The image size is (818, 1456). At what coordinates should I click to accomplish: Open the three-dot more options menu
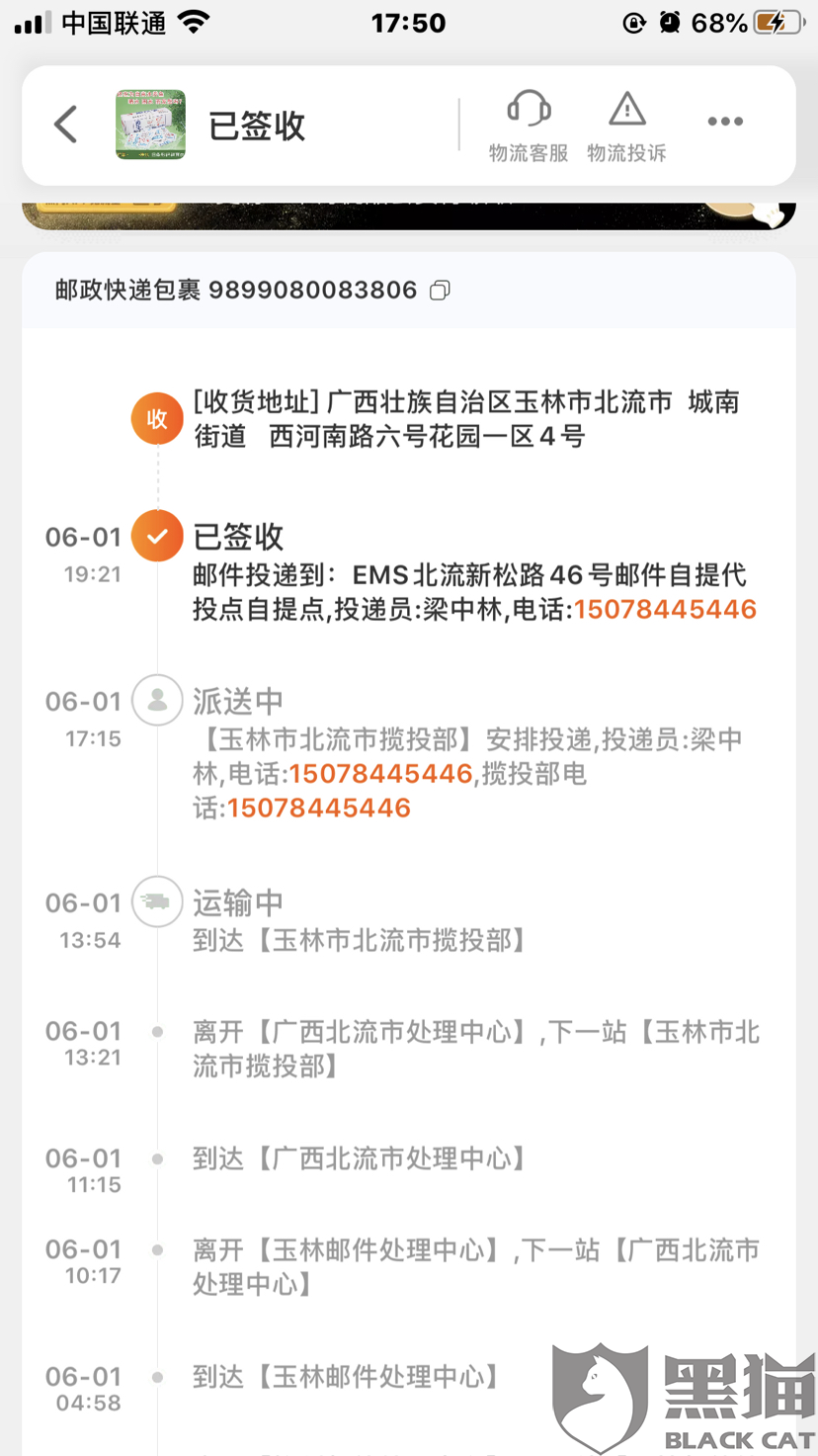click(725, 123)
